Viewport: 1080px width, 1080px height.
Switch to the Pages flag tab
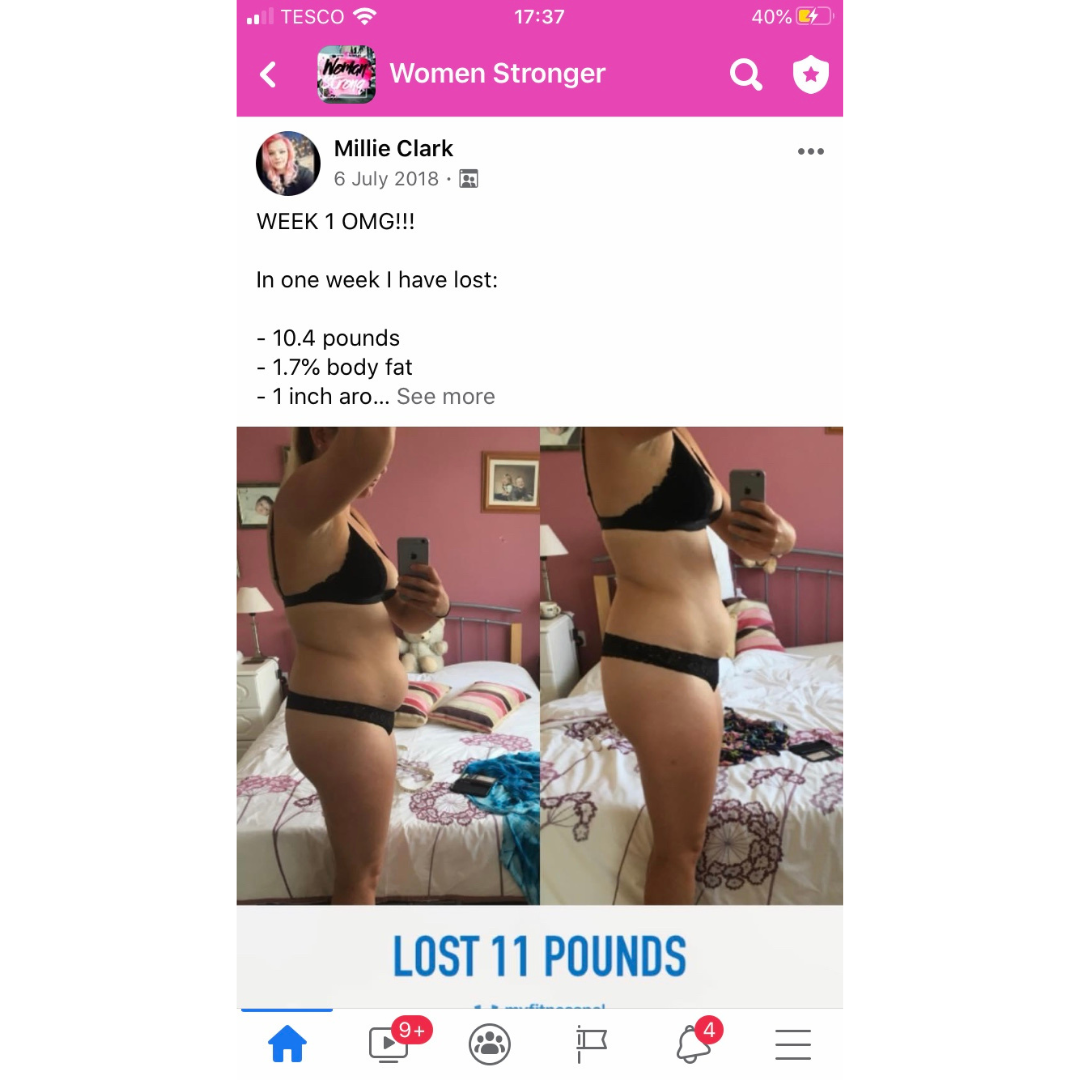(x=591, y=1045)
